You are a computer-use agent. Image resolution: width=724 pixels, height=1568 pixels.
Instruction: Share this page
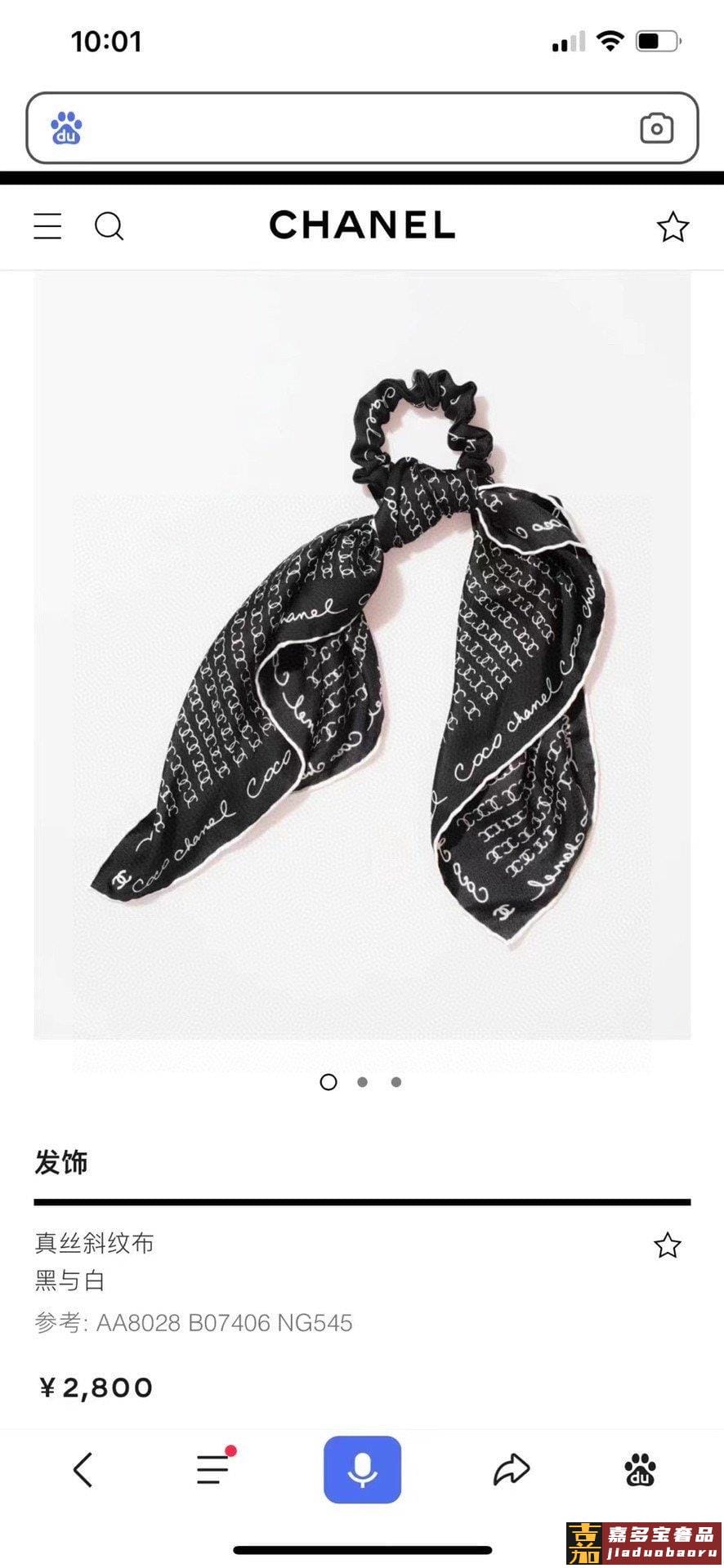click(x=512, y=1470)
